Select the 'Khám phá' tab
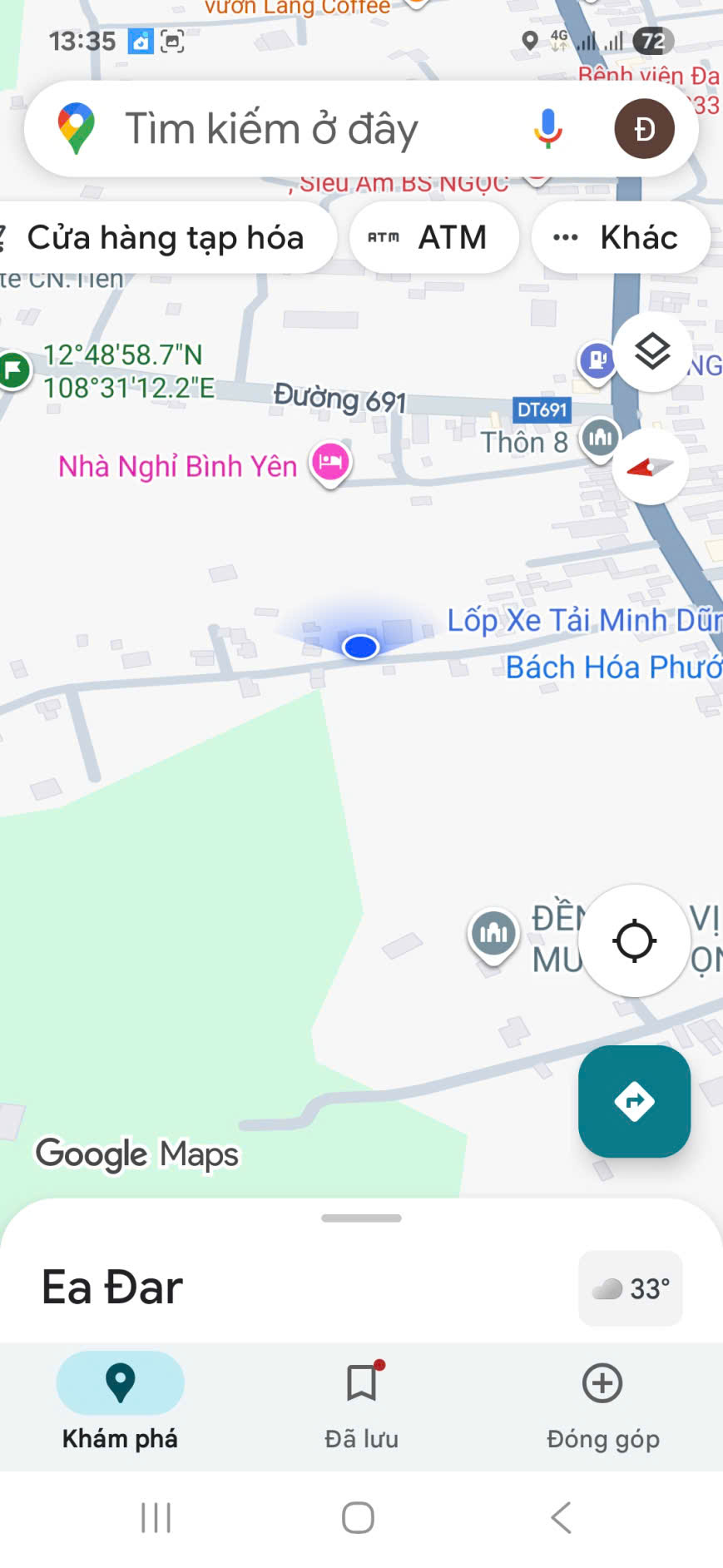The height and width of the screenshot is (1568, 723). pos(120,1401)
